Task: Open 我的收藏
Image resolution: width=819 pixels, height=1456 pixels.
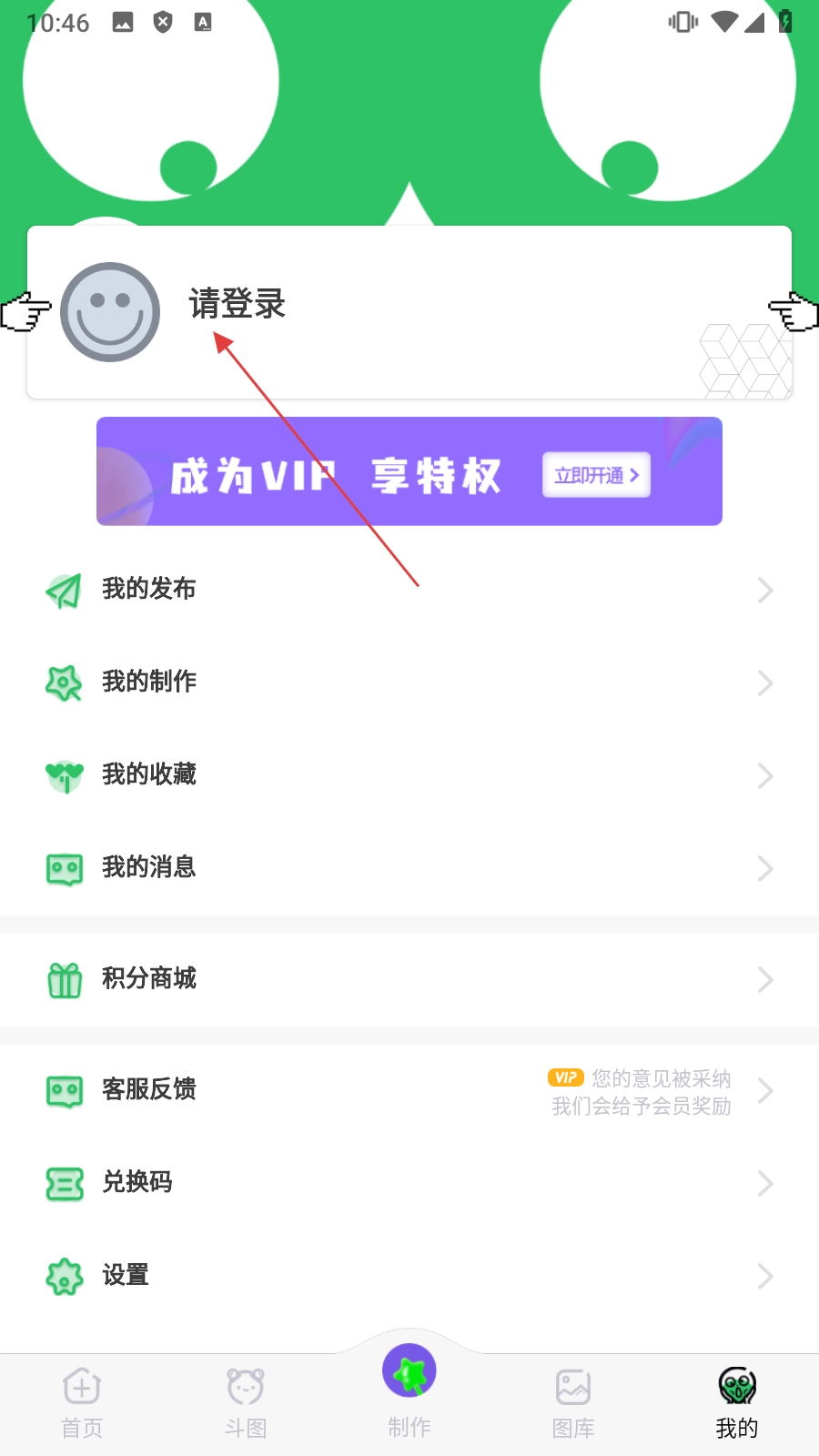Action: tap(409, 775)
